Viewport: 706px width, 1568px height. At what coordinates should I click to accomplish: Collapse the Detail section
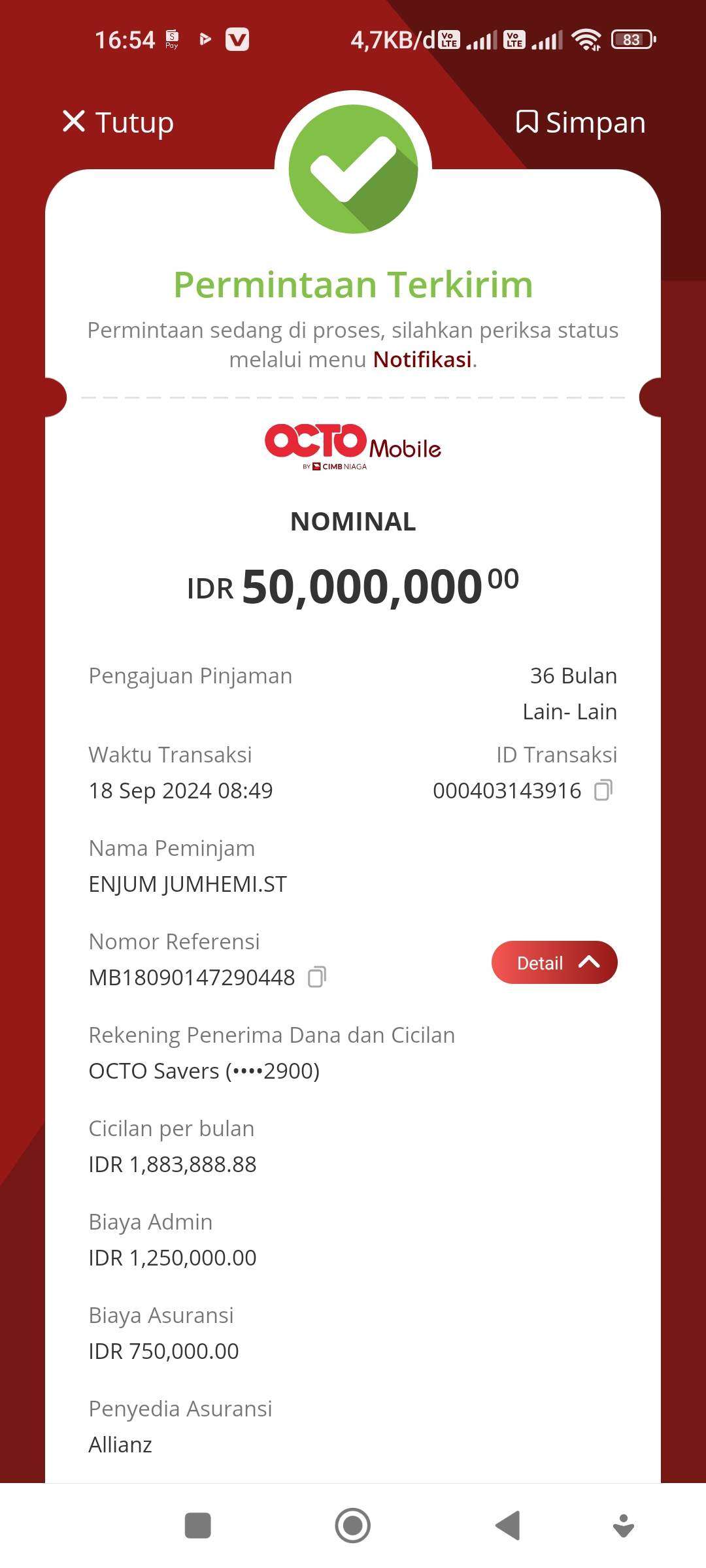(554, 962)
